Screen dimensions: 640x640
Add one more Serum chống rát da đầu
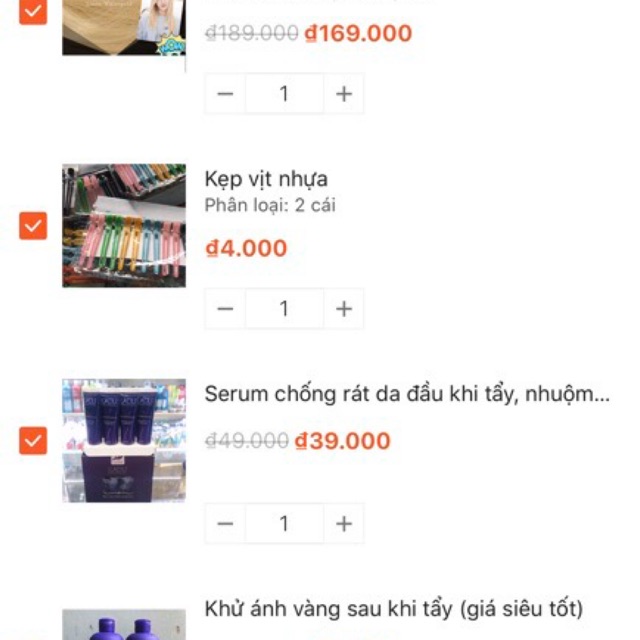(344, 524)
